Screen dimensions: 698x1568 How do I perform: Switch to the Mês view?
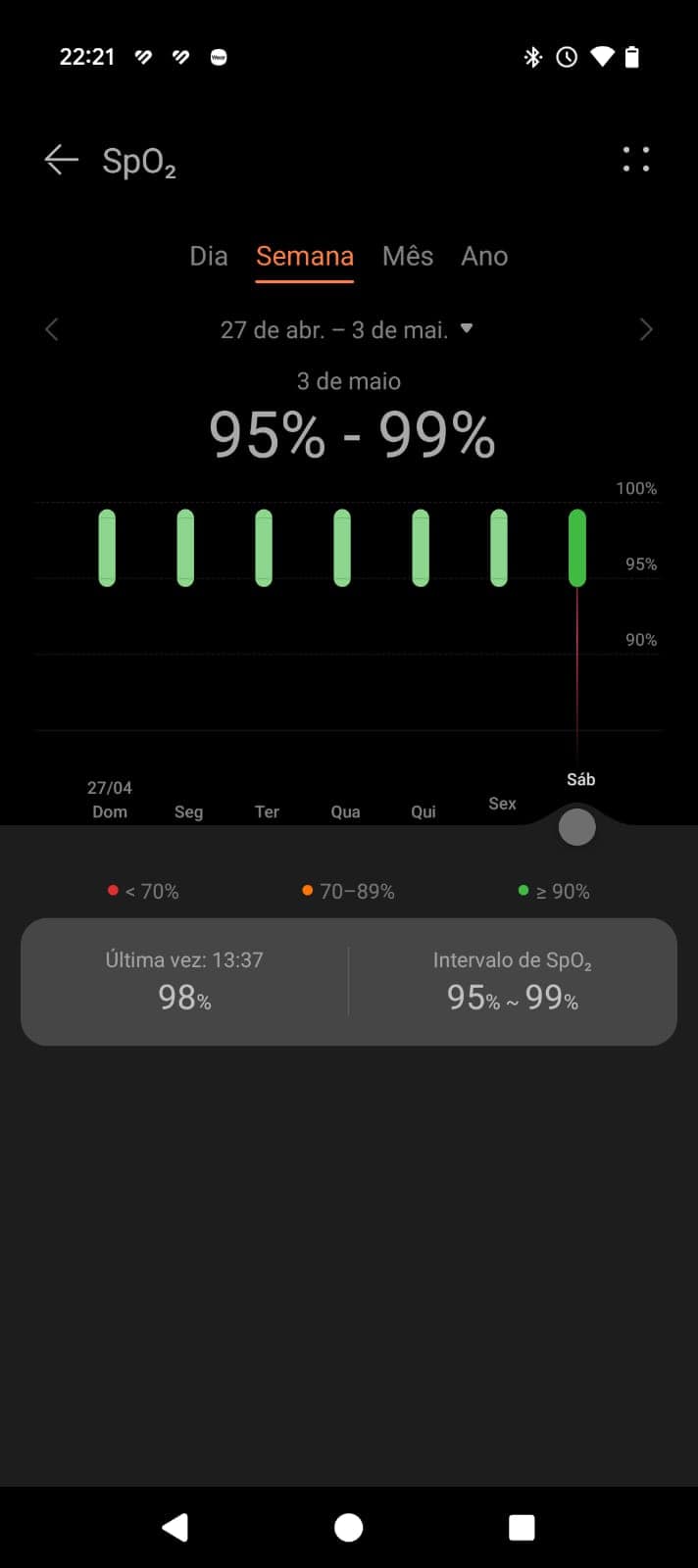pyautogui.click(x=408, y=257)
